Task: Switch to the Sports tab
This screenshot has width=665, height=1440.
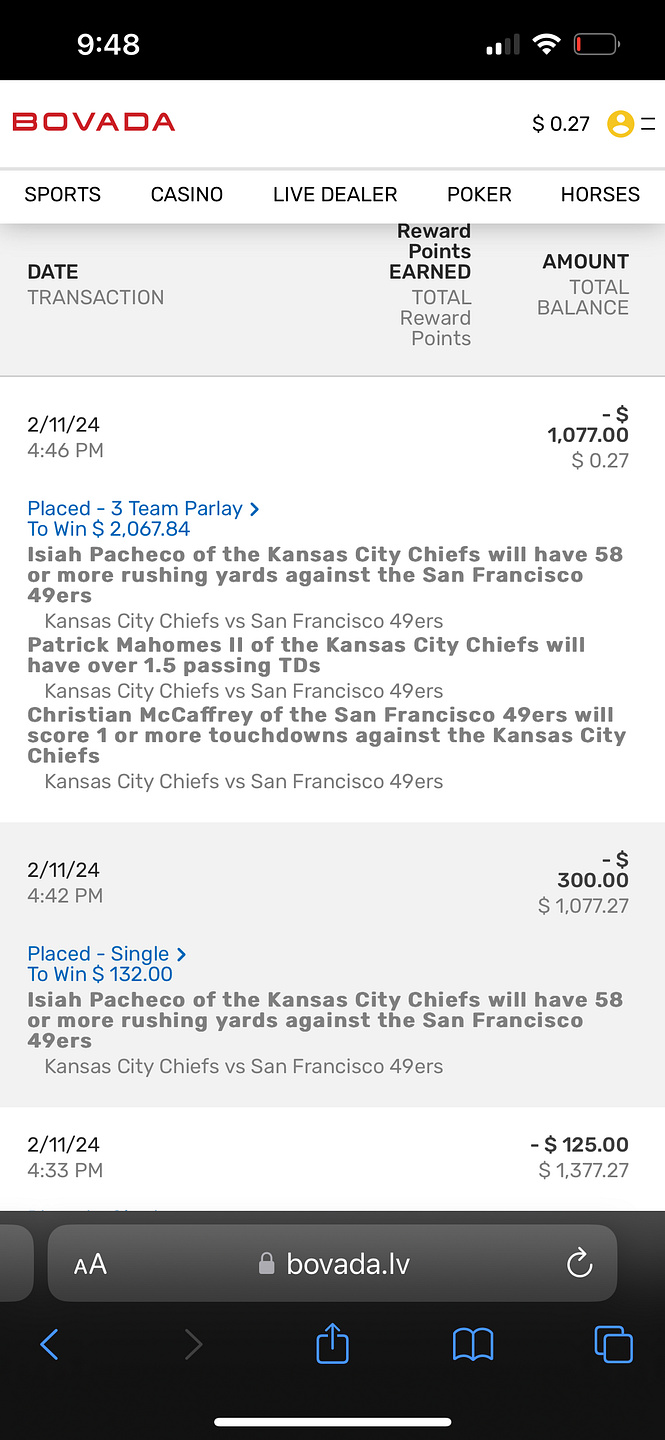Action: click(63, 194)
